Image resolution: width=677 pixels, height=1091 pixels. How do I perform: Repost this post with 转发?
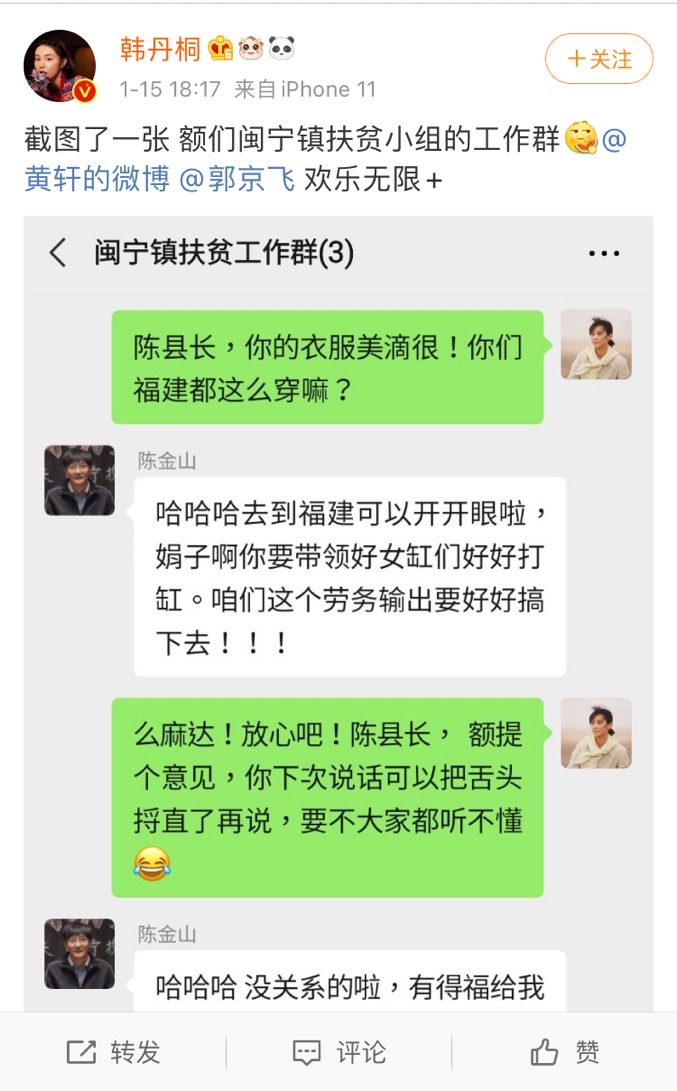[x=113, y=1051]
